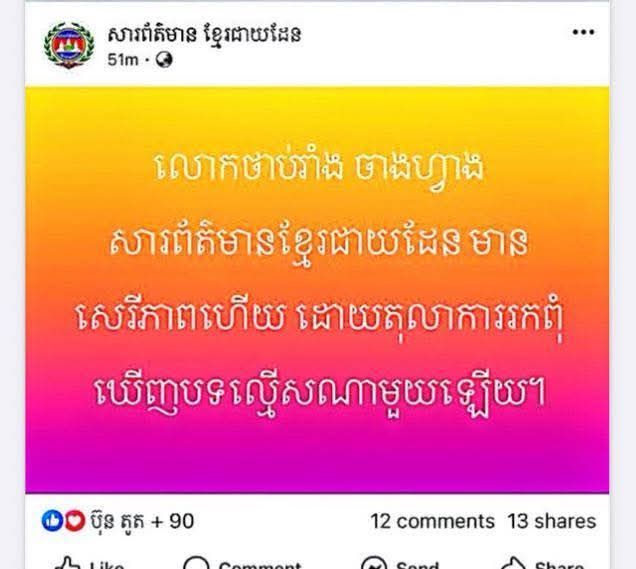Open the post's three-dot overflow menu
The width and height of the screenshot is (636, 569).
[583, 31]
